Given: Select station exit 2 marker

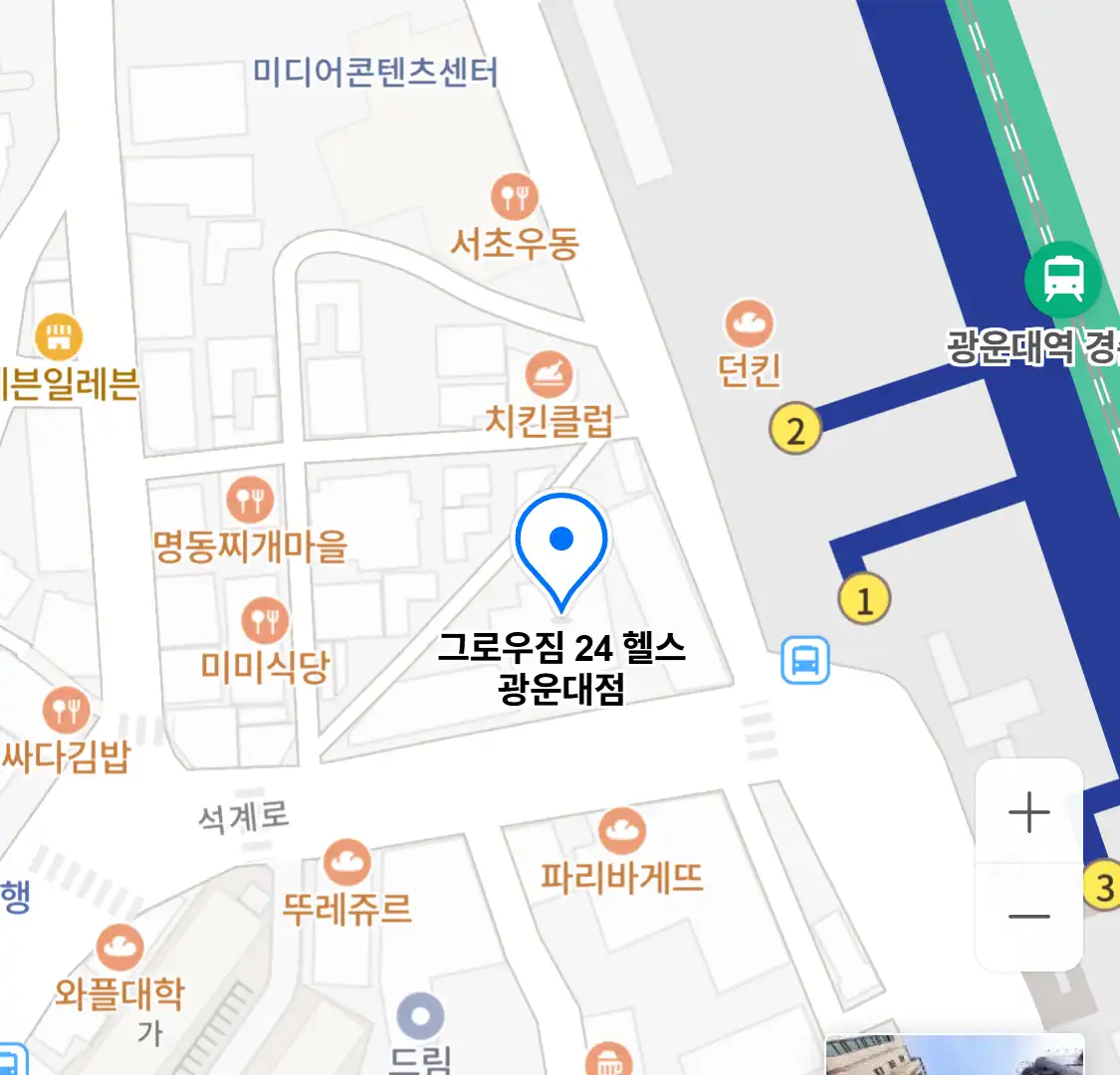Looking at the screenshot, I should pos(794,430).
